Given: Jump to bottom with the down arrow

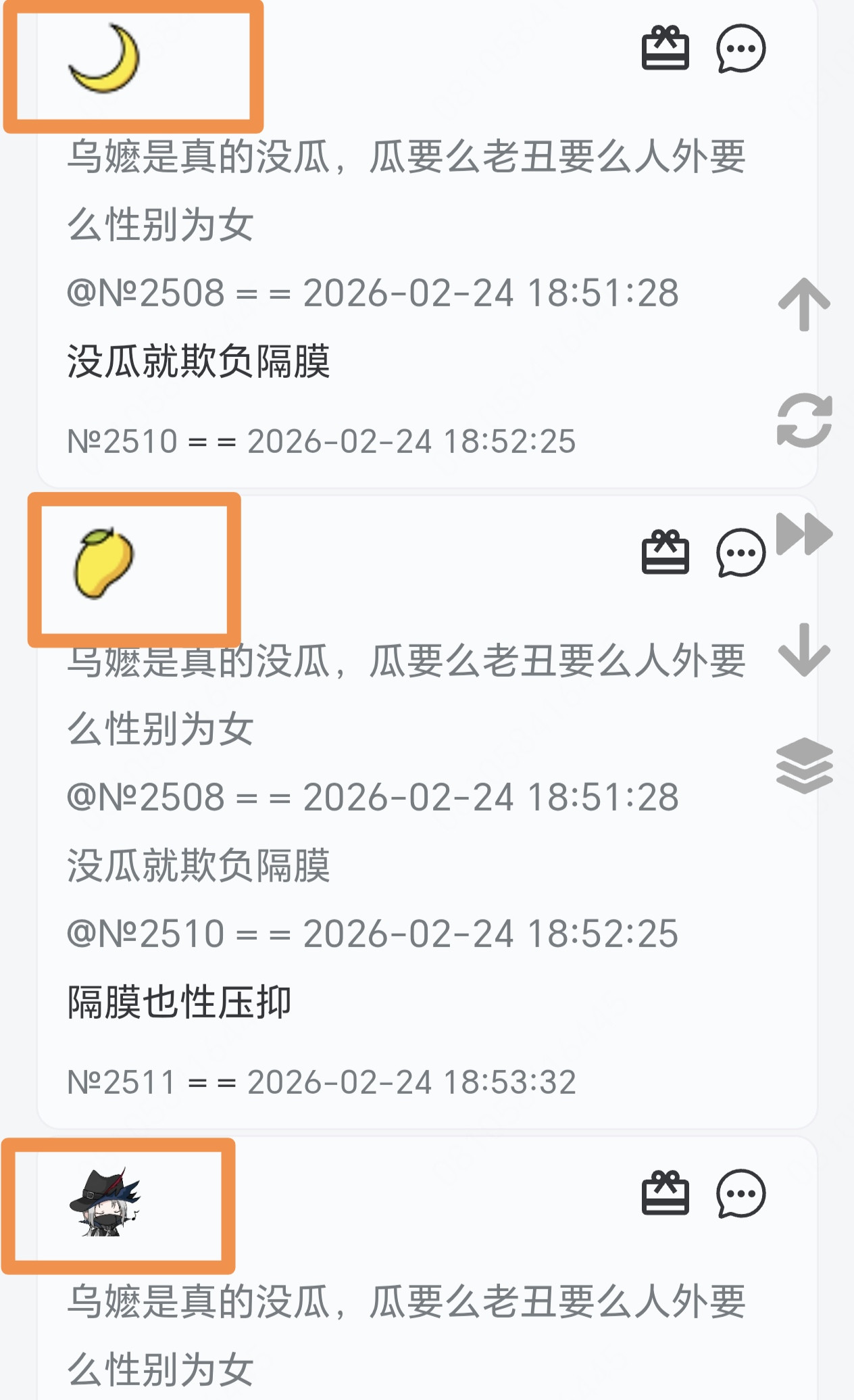Looking at the screenshot, I should point(804,650).
